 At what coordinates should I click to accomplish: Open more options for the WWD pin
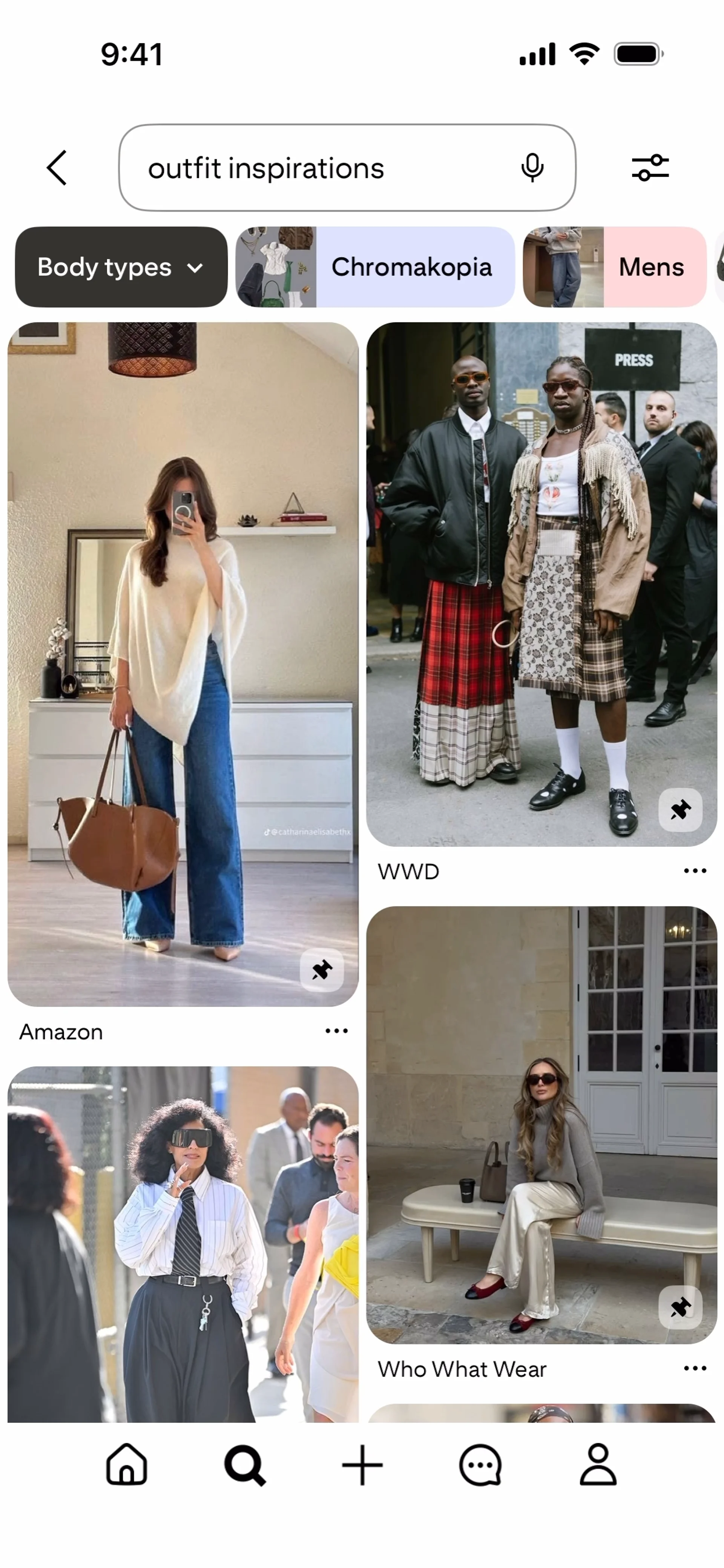[695, 871]
